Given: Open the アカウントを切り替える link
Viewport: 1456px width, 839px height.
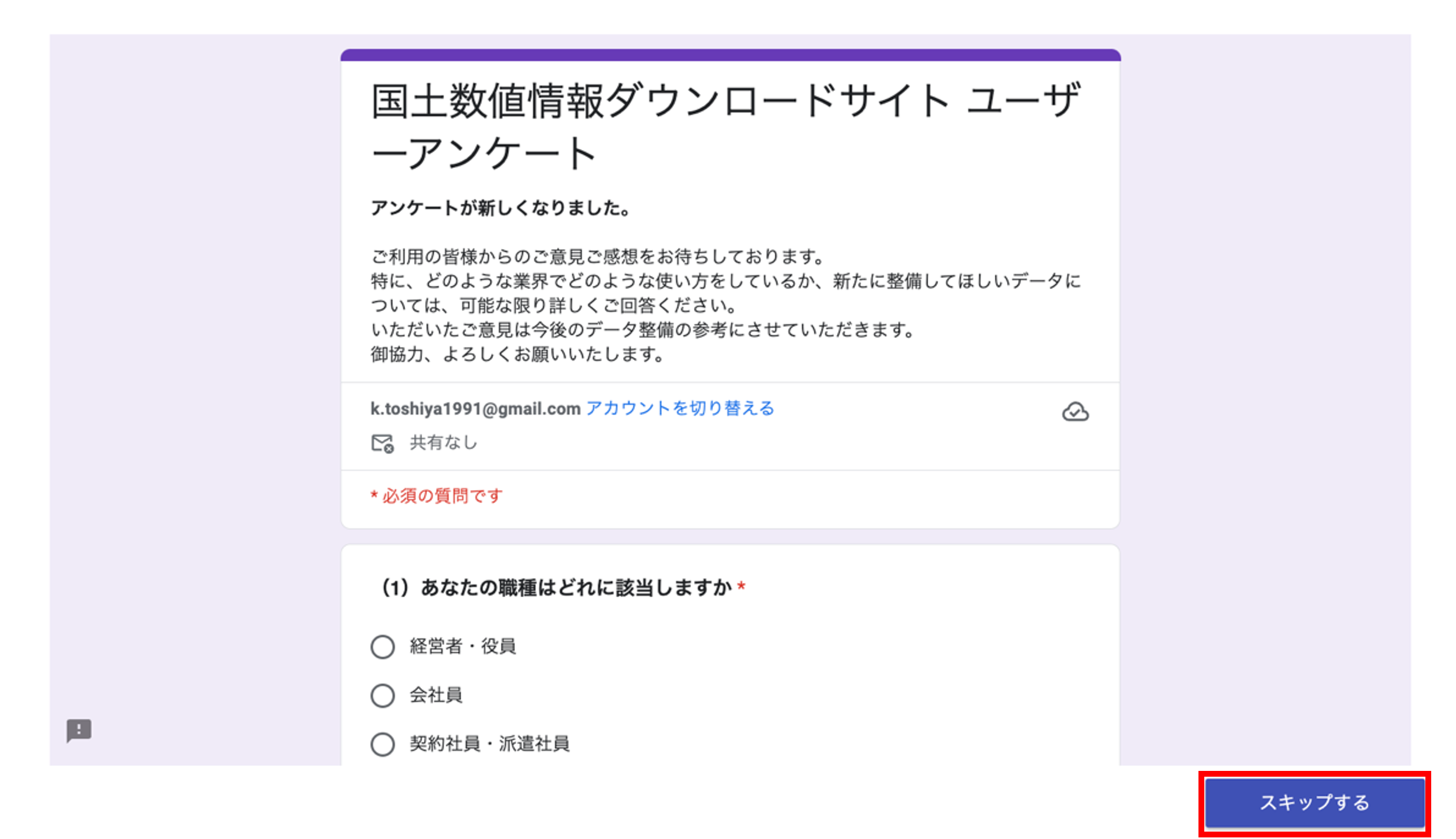Looking at the screenshot, I should (x=680, y=409).
